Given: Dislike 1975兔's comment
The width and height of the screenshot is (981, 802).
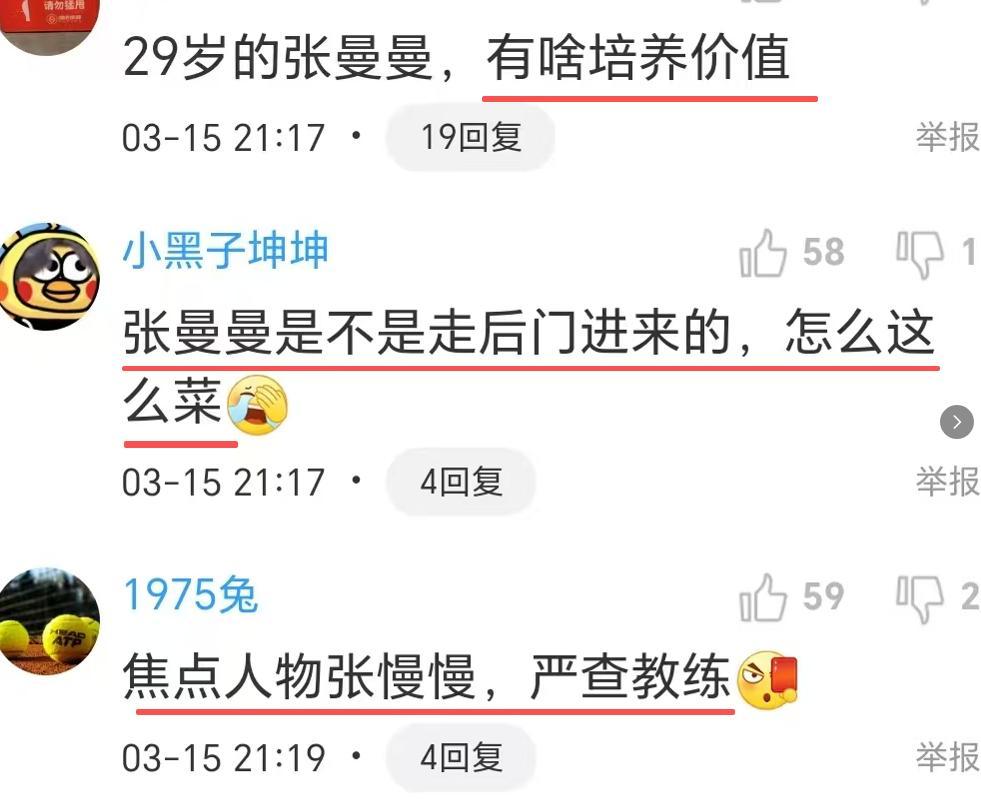Looking at the screenshot, I should pyautogui.click(x=920, y=598).
